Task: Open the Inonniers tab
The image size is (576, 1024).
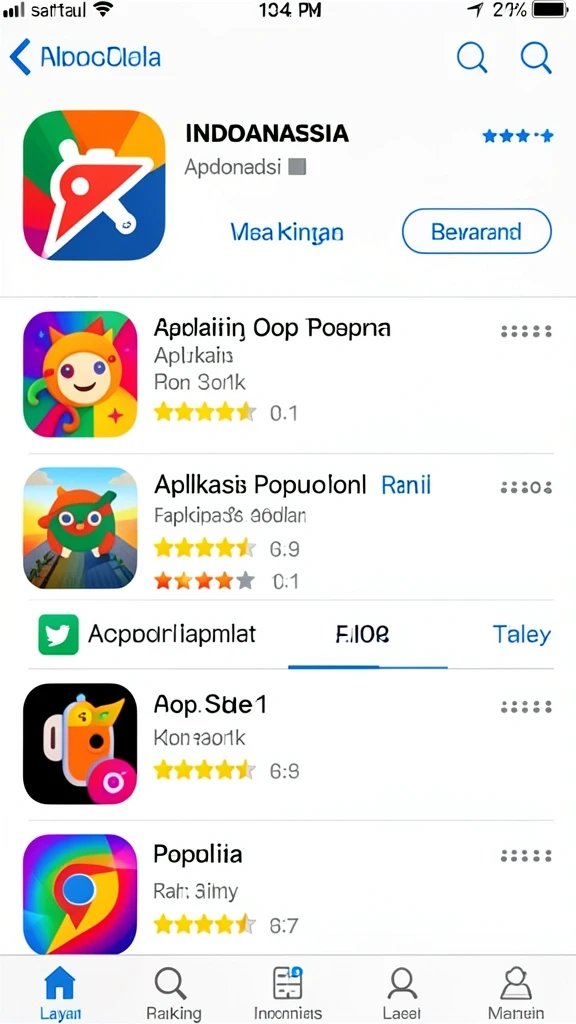Action: tap(288, 991)
